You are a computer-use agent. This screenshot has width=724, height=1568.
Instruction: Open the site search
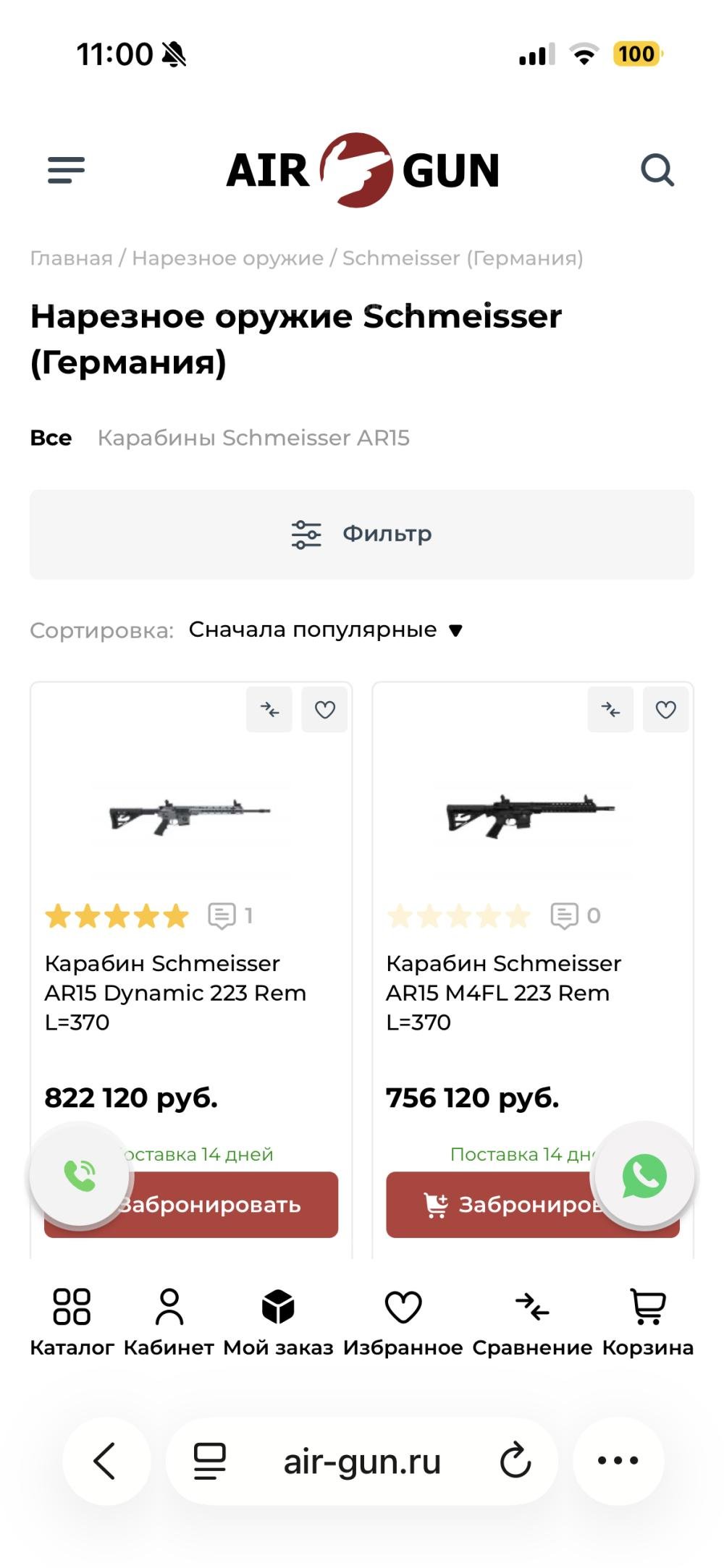656,169
